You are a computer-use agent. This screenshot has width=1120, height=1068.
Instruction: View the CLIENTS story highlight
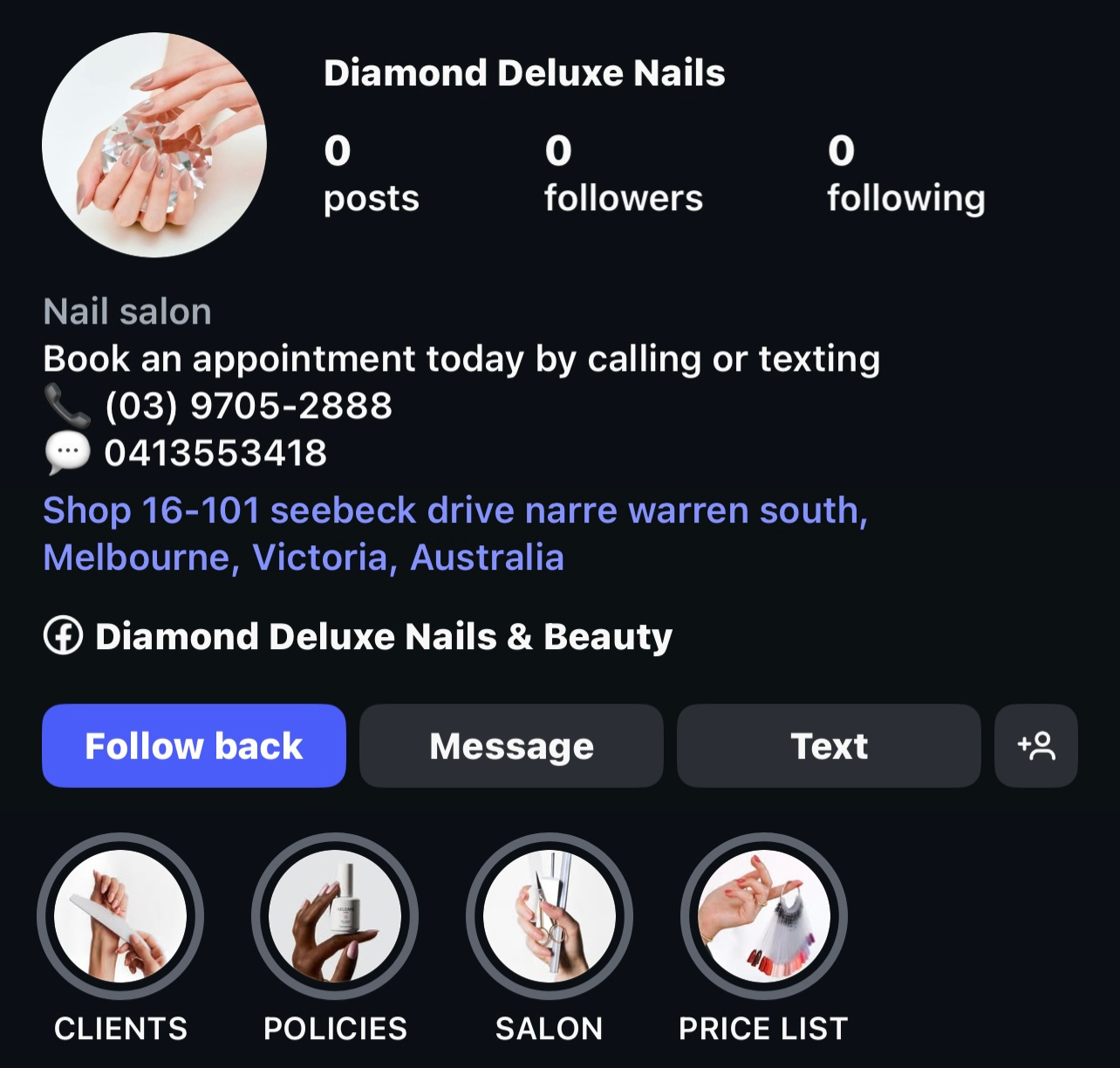[120, 916]
